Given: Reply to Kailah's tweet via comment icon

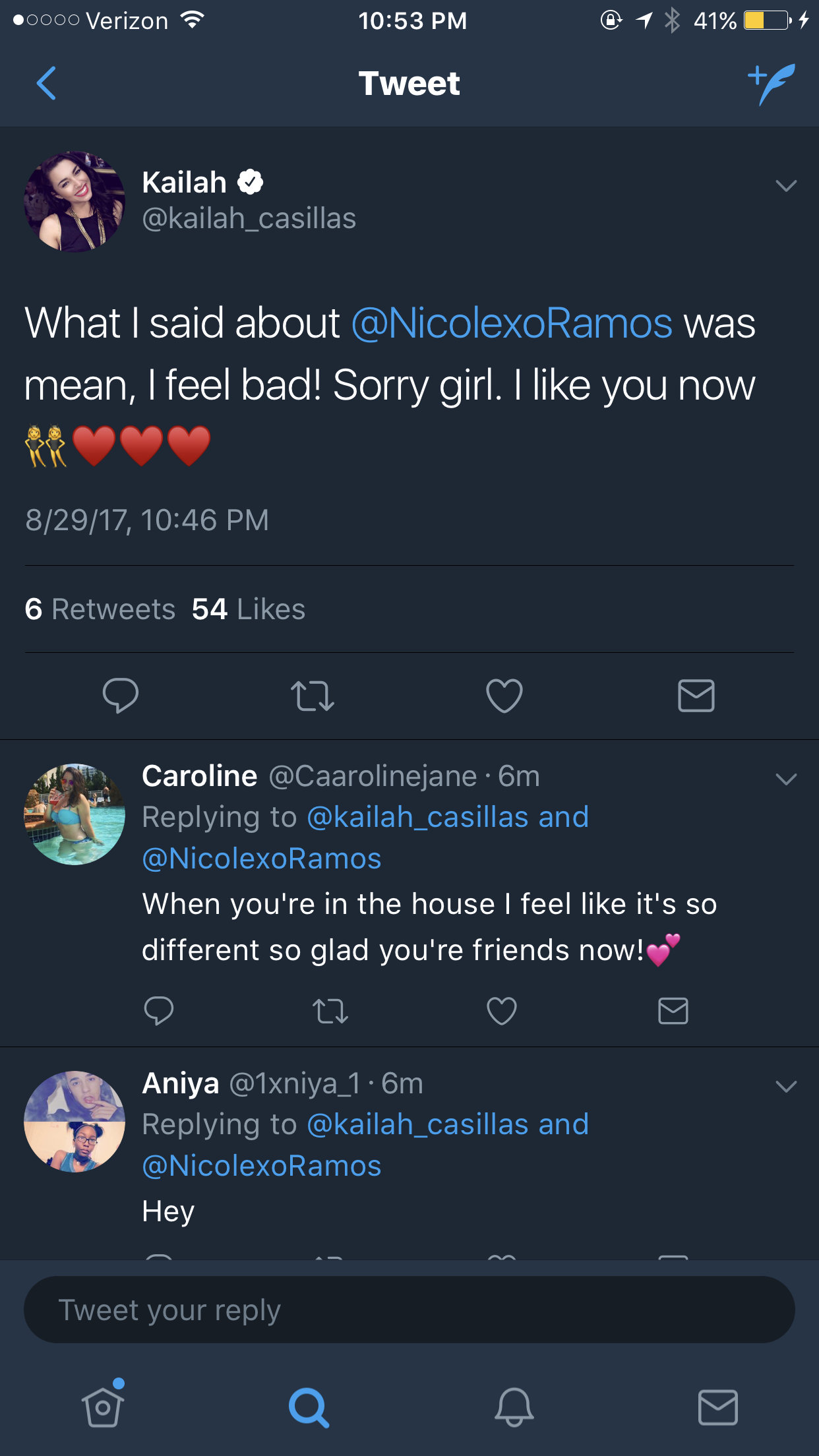Looking at the screenshot, I should [x=121, y=696].
